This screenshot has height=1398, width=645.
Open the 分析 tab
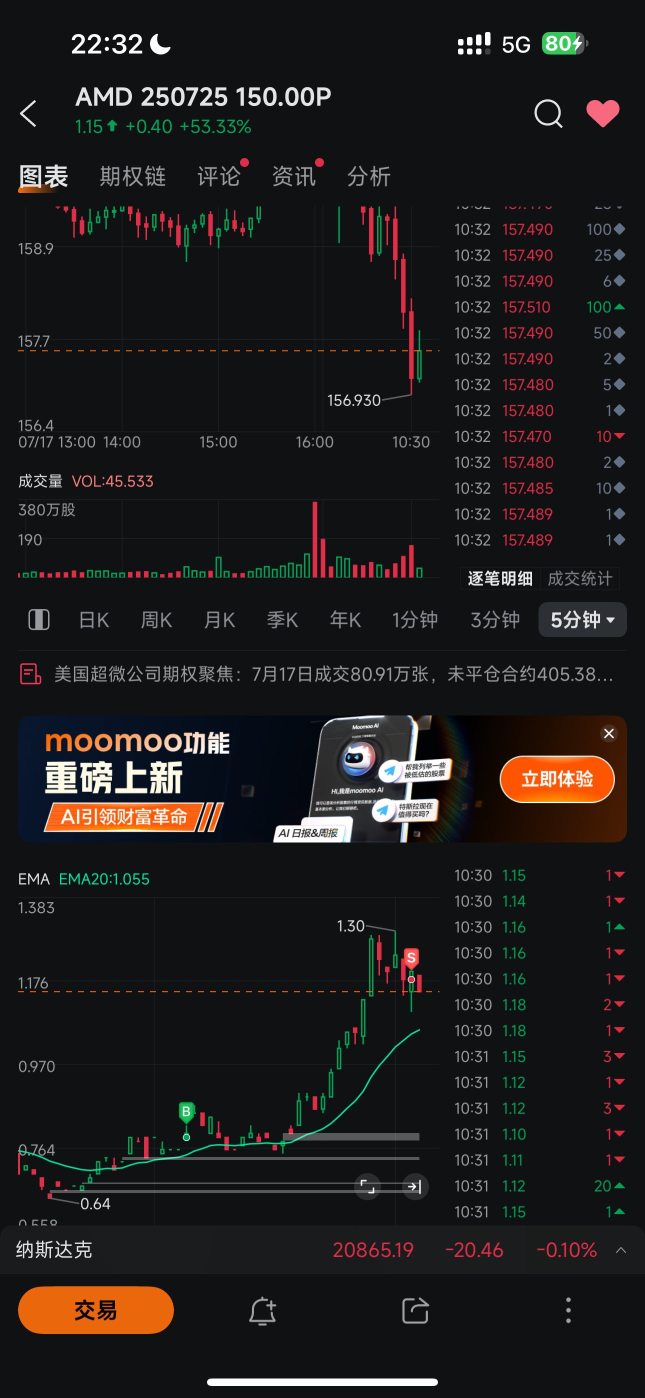368,177
